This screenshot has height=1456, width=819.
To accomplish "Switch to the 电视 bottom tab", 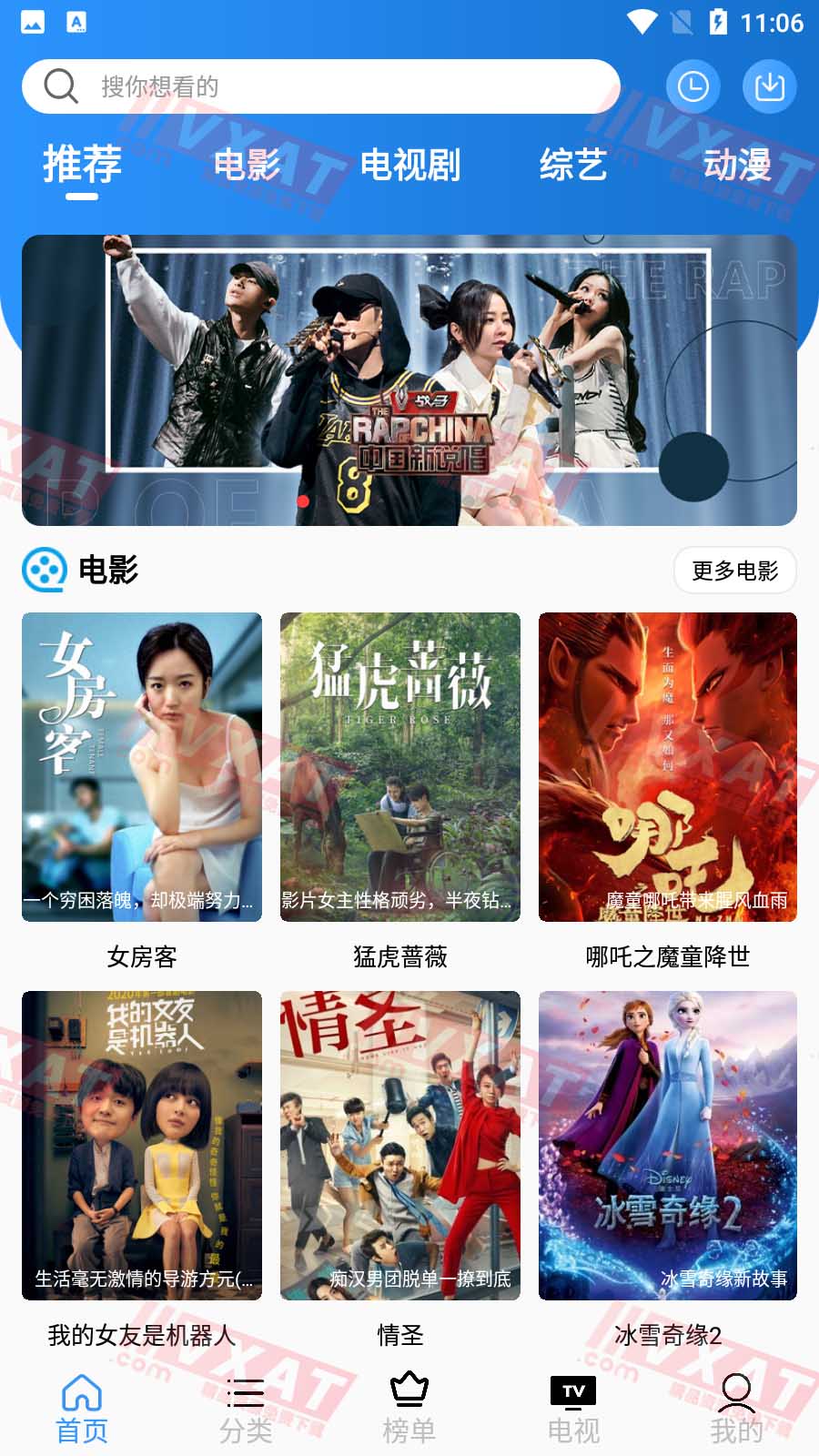I will 573,1409.
